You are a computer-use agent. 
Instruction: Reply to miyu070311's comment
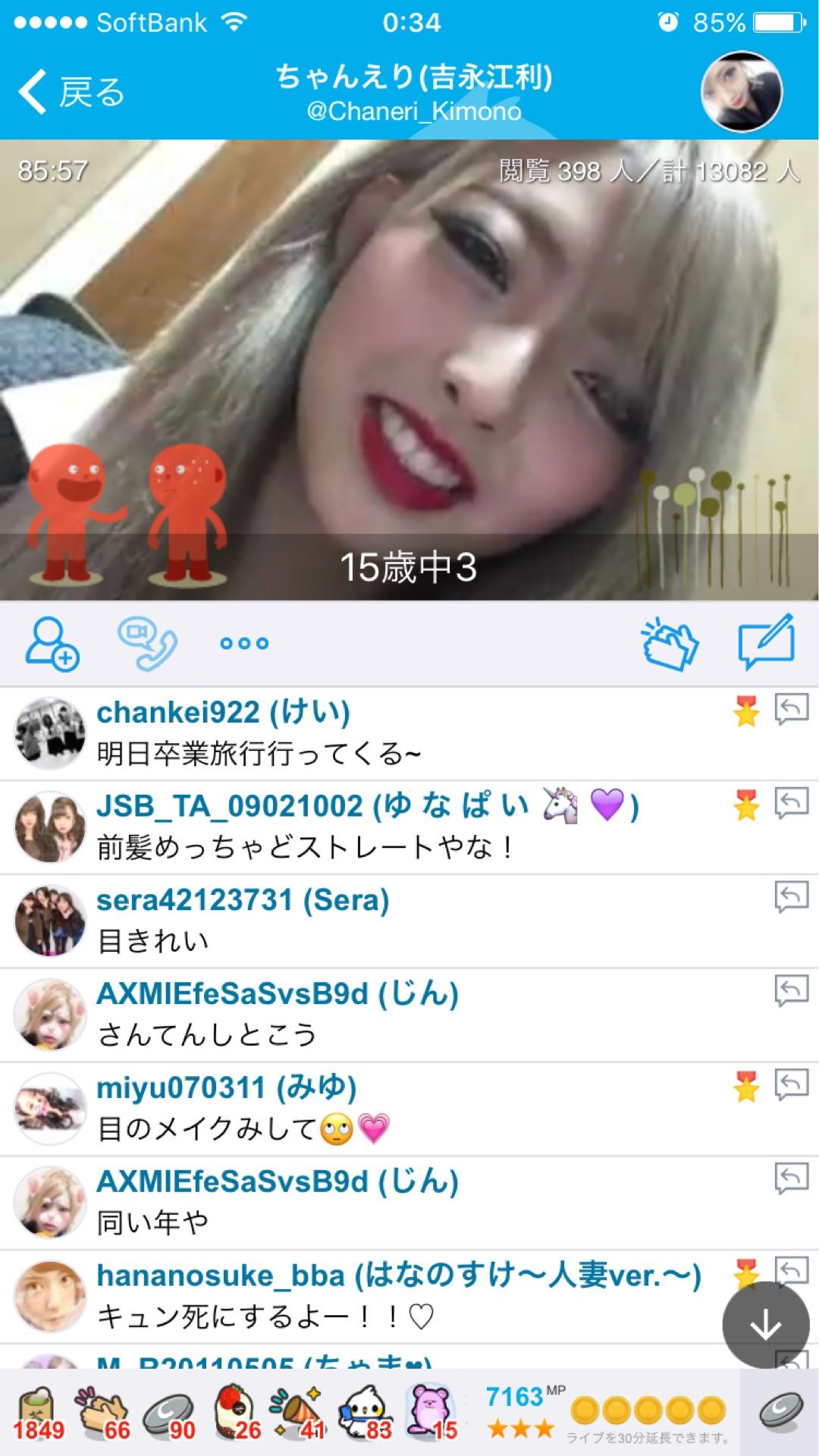(x=791, y=1084)
